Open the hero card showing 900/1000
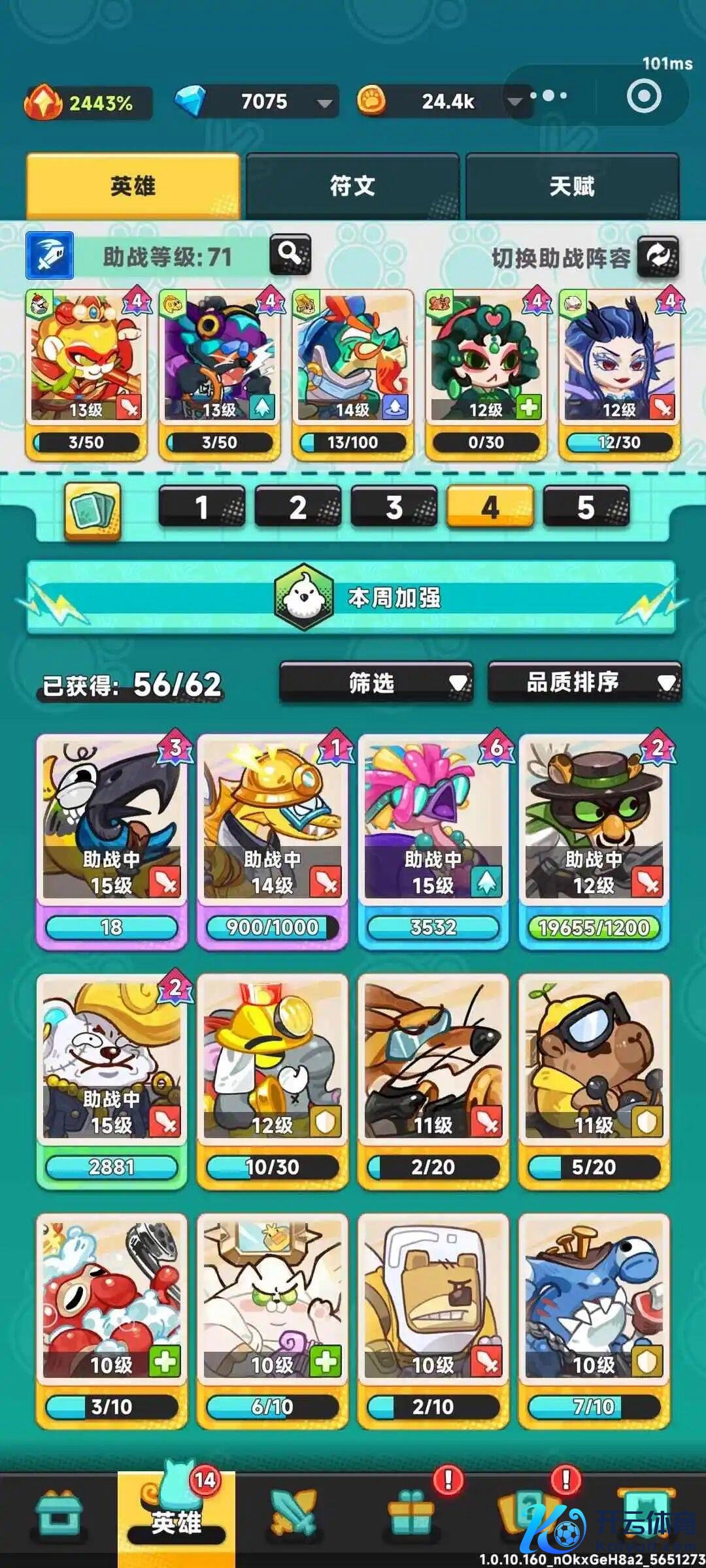Viewport: 706px width, 1568px height. (272, 840)
